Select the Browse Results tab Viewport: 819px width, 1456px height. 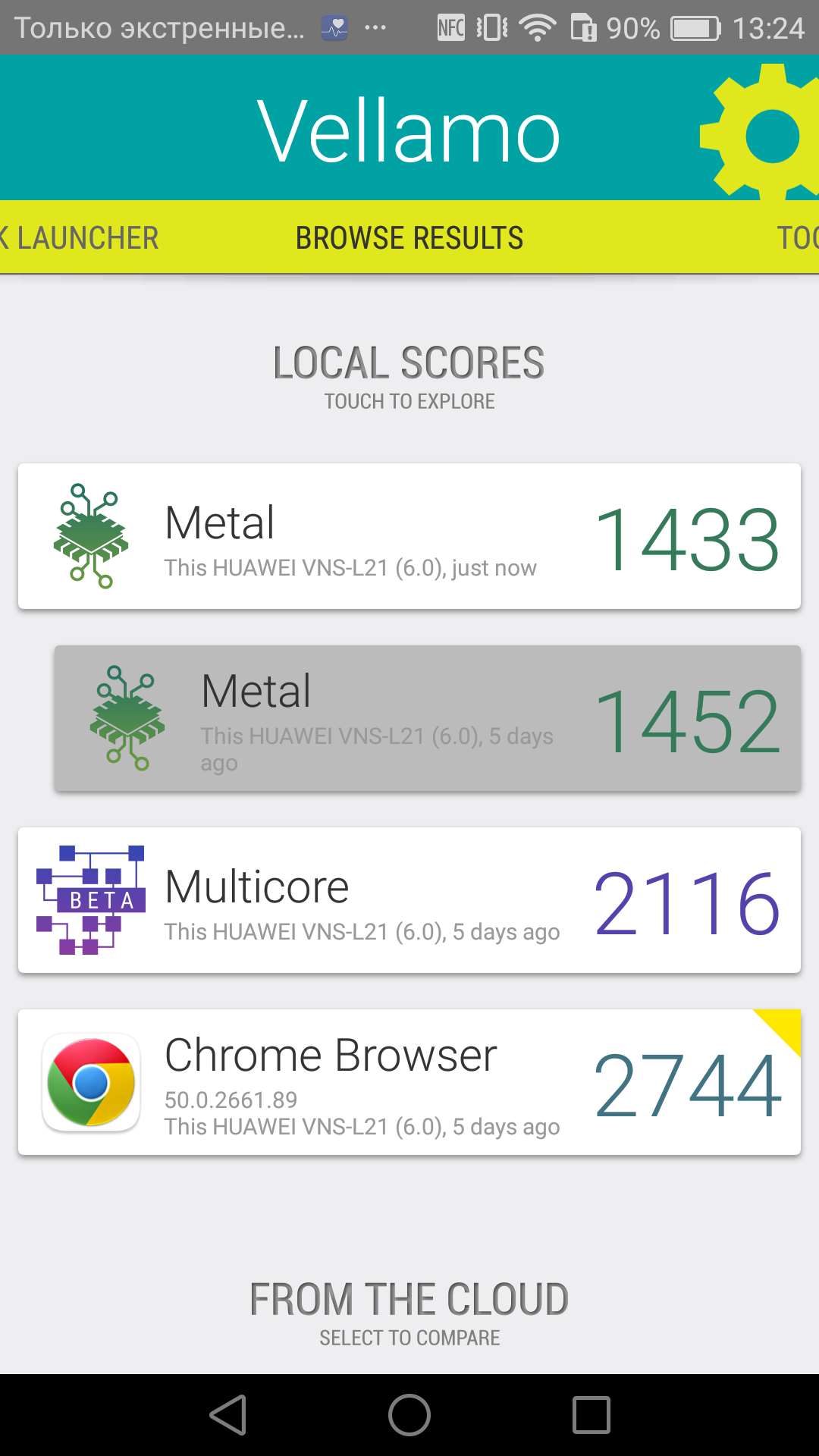(x=409, y=238)
